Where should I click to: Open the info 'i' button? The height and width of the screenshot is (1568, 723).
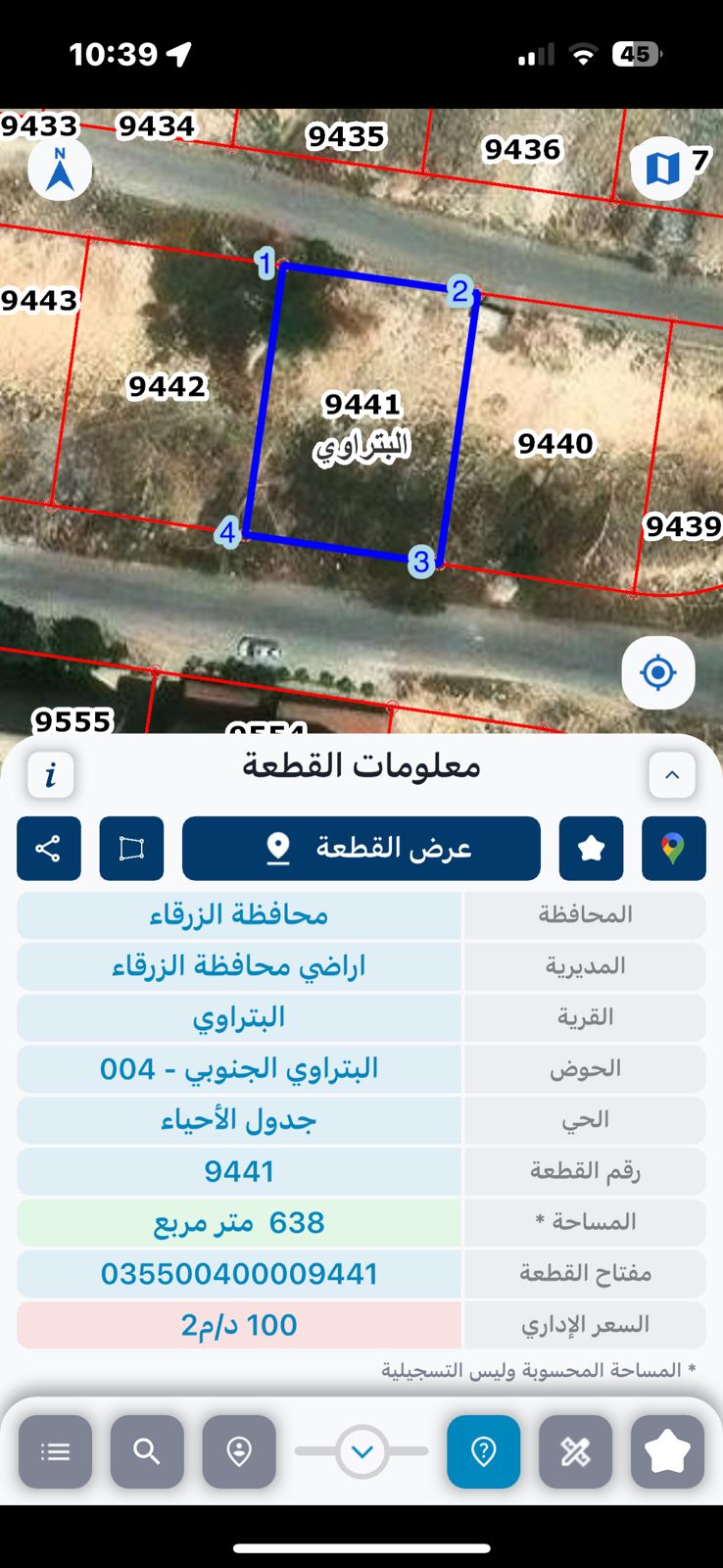[50, 775]
